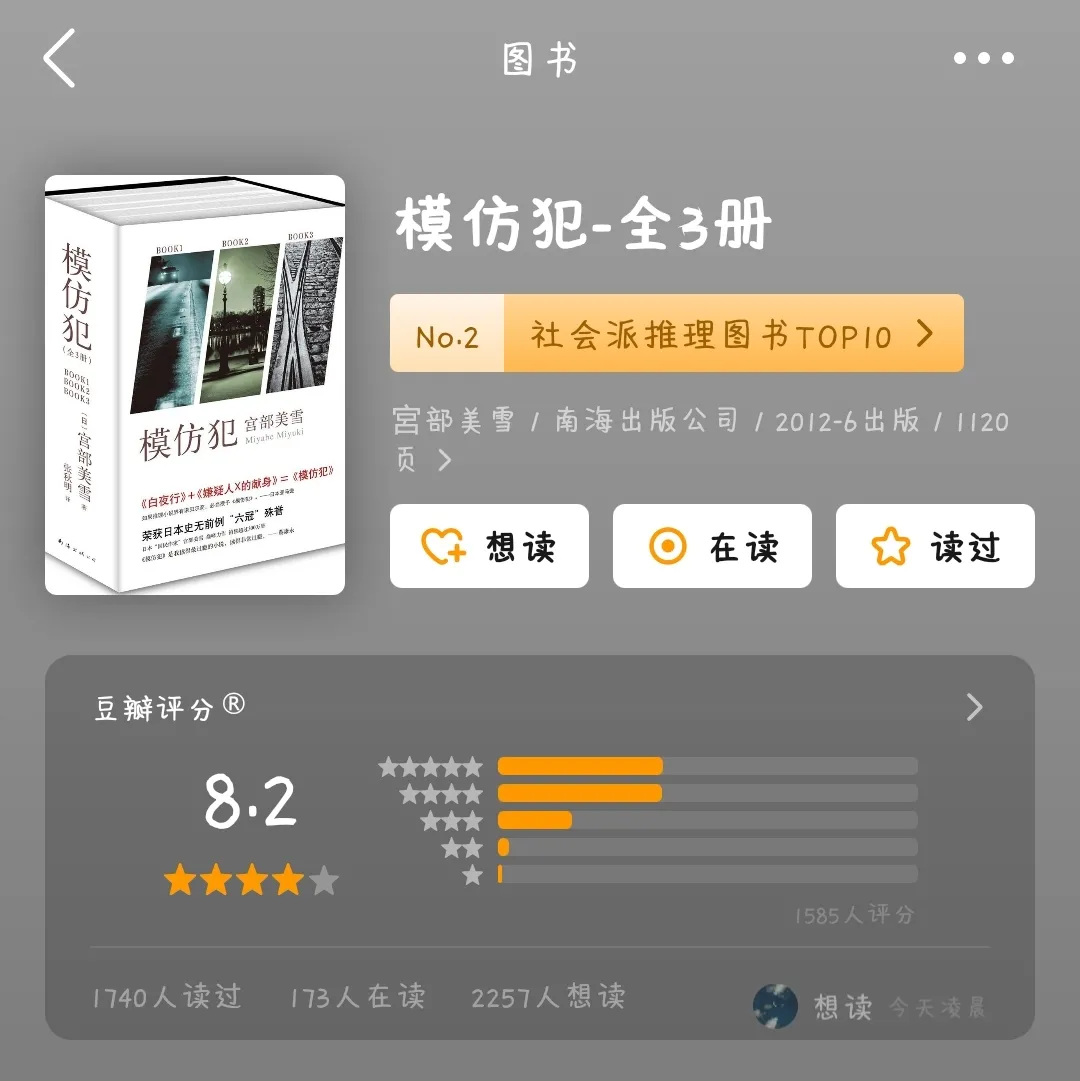1080x1081 pixels.
Task: Expand 豆瓣评分 section with its right chevron
Action: (x=973, y=707)
